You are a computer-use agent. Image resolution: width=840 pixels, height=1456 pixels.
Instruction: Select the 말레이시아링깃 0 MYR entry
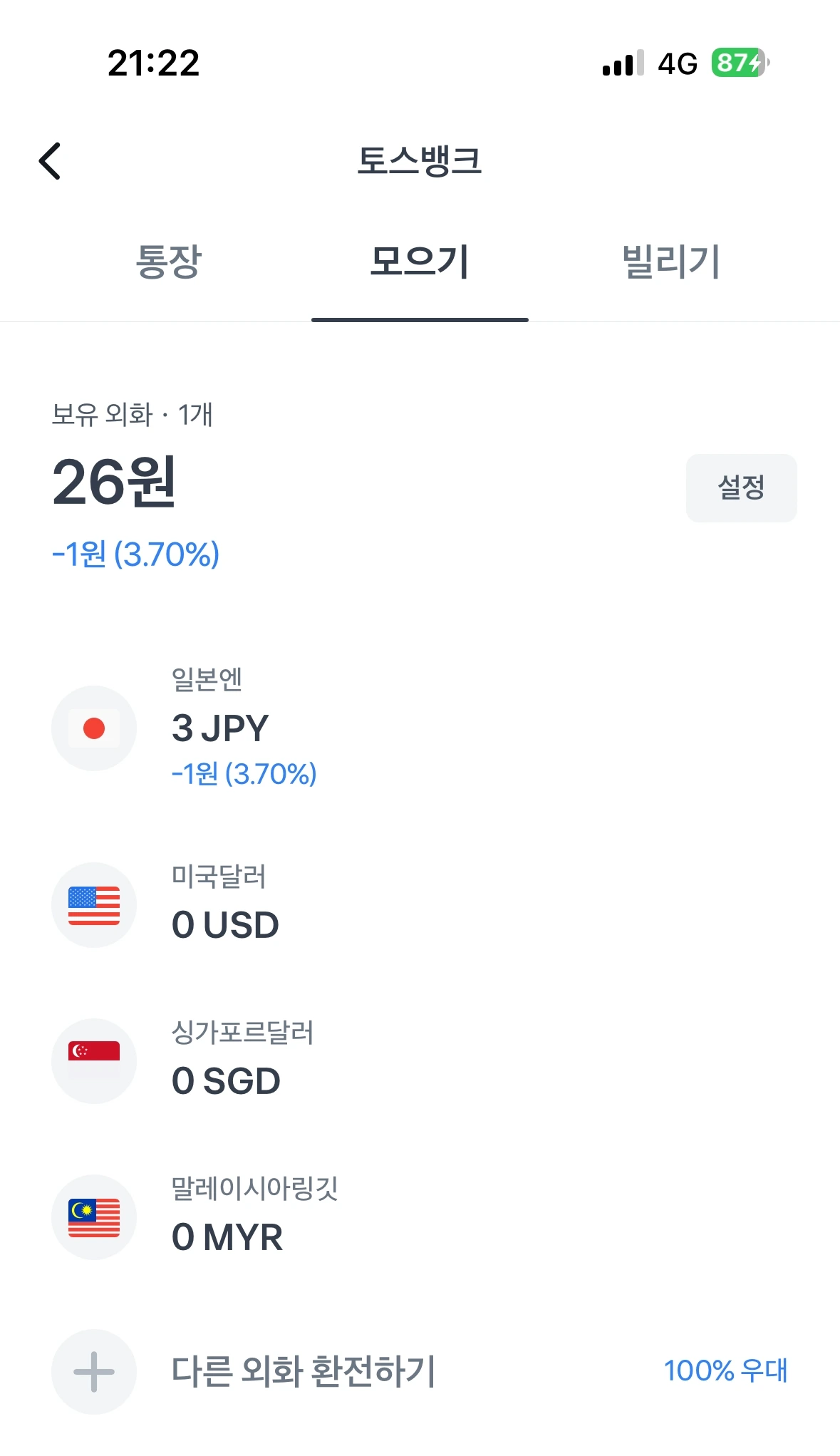(x=228, y=1219)
